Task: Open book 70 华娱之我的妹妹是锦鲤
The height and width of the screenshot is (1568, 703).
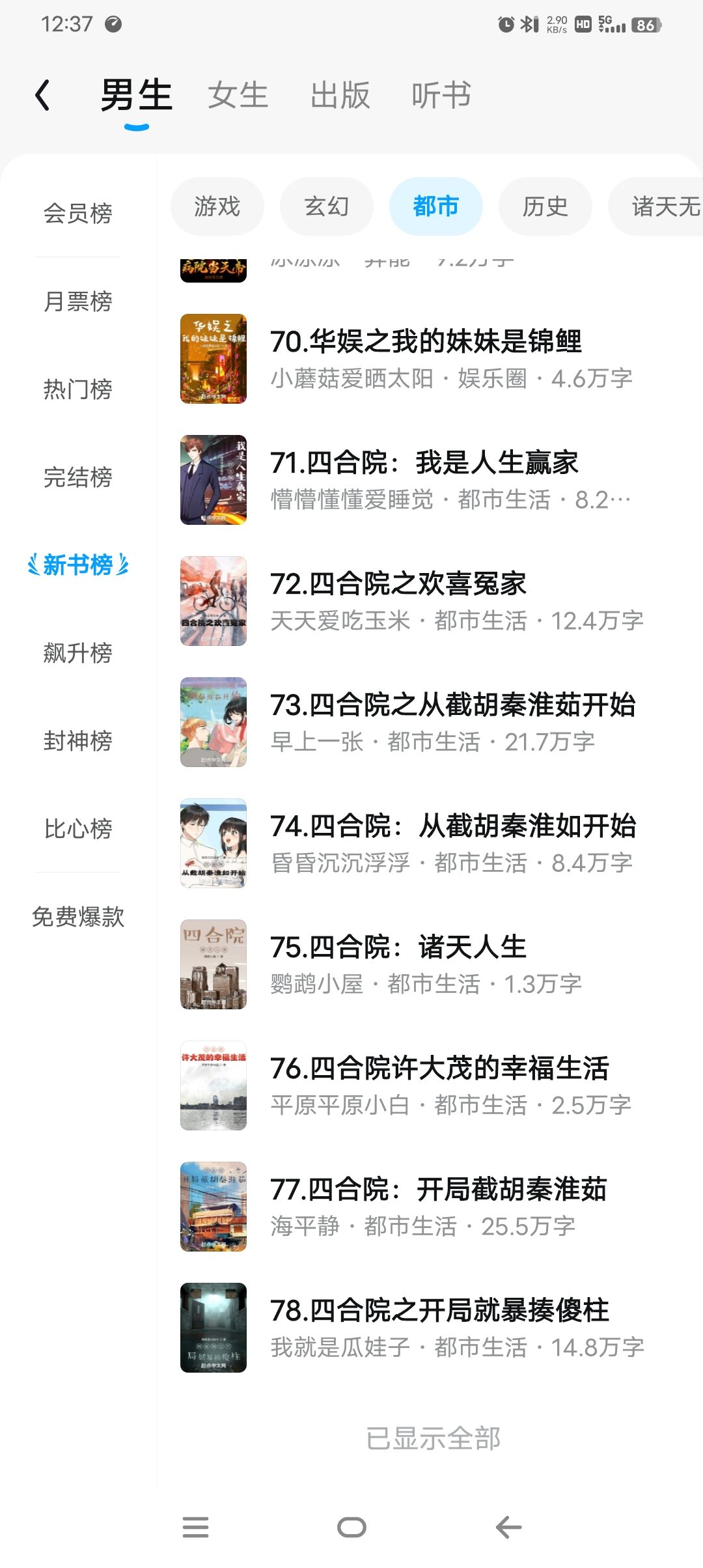Action: [x=426, y=359]
